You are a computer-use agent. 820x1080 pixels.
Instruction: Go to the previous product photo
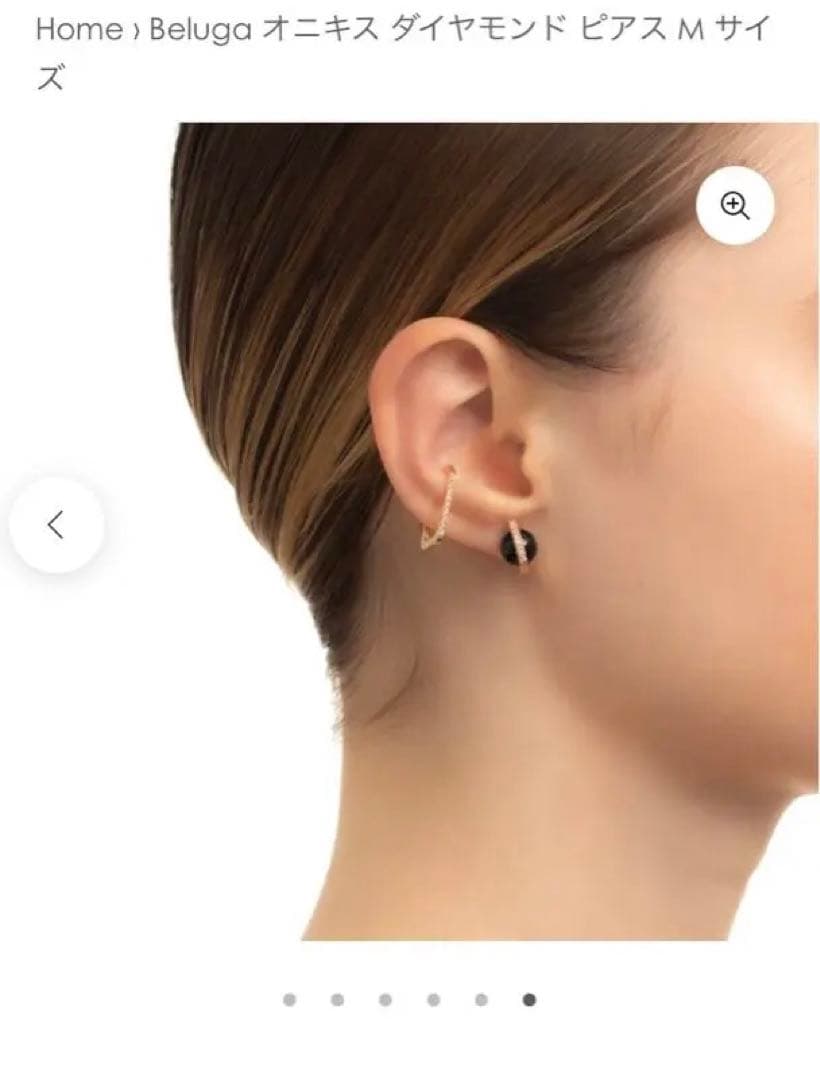pyautogui.click(x=57, y=524)
